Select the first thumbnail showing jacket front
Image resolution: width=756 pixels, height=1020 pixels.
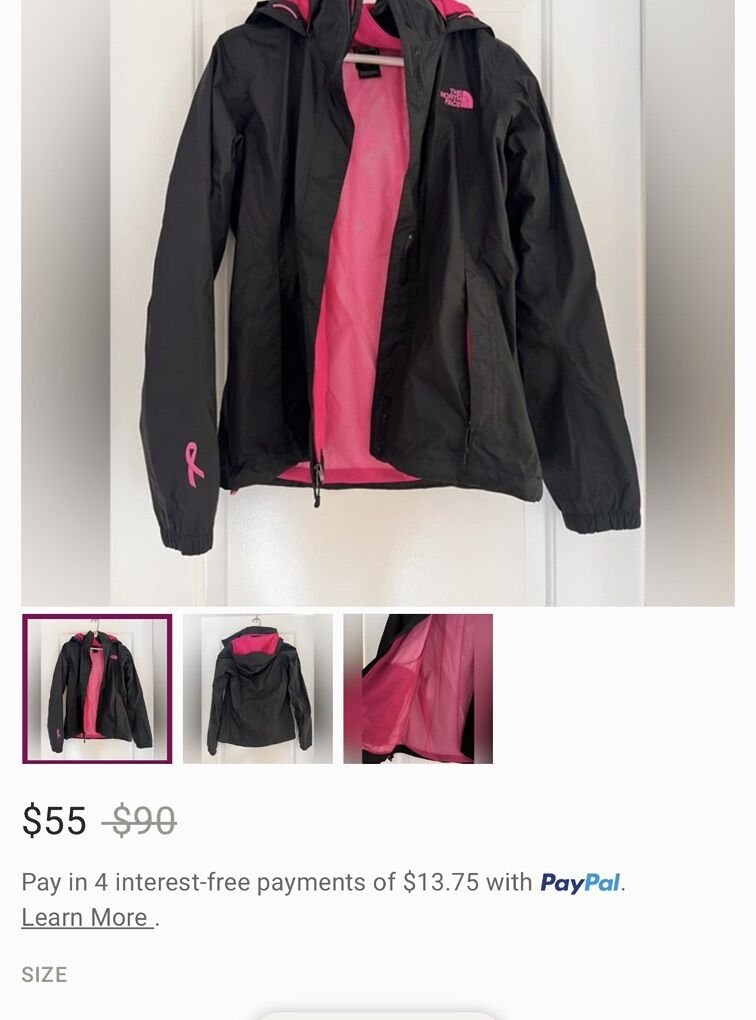point(97,689)
